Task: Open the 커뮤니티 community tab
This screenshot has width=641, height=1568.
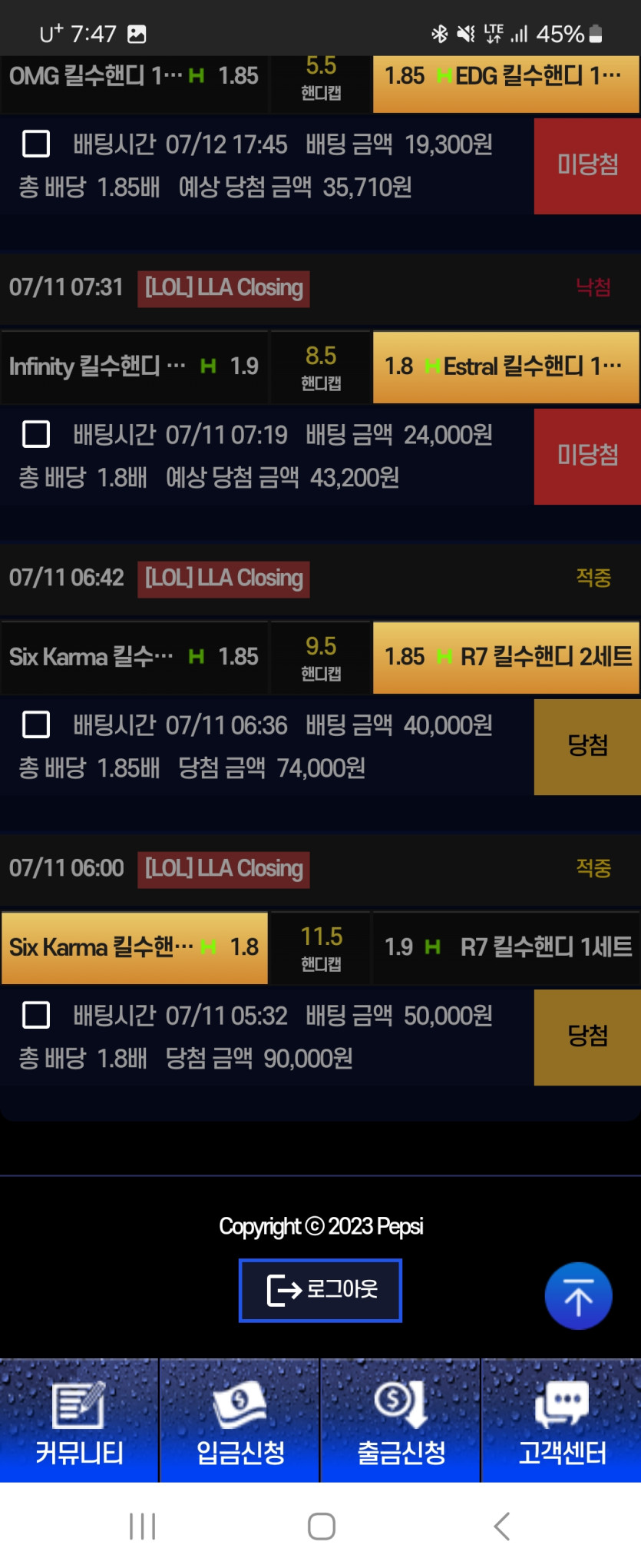Action: tap(79, 1420)
